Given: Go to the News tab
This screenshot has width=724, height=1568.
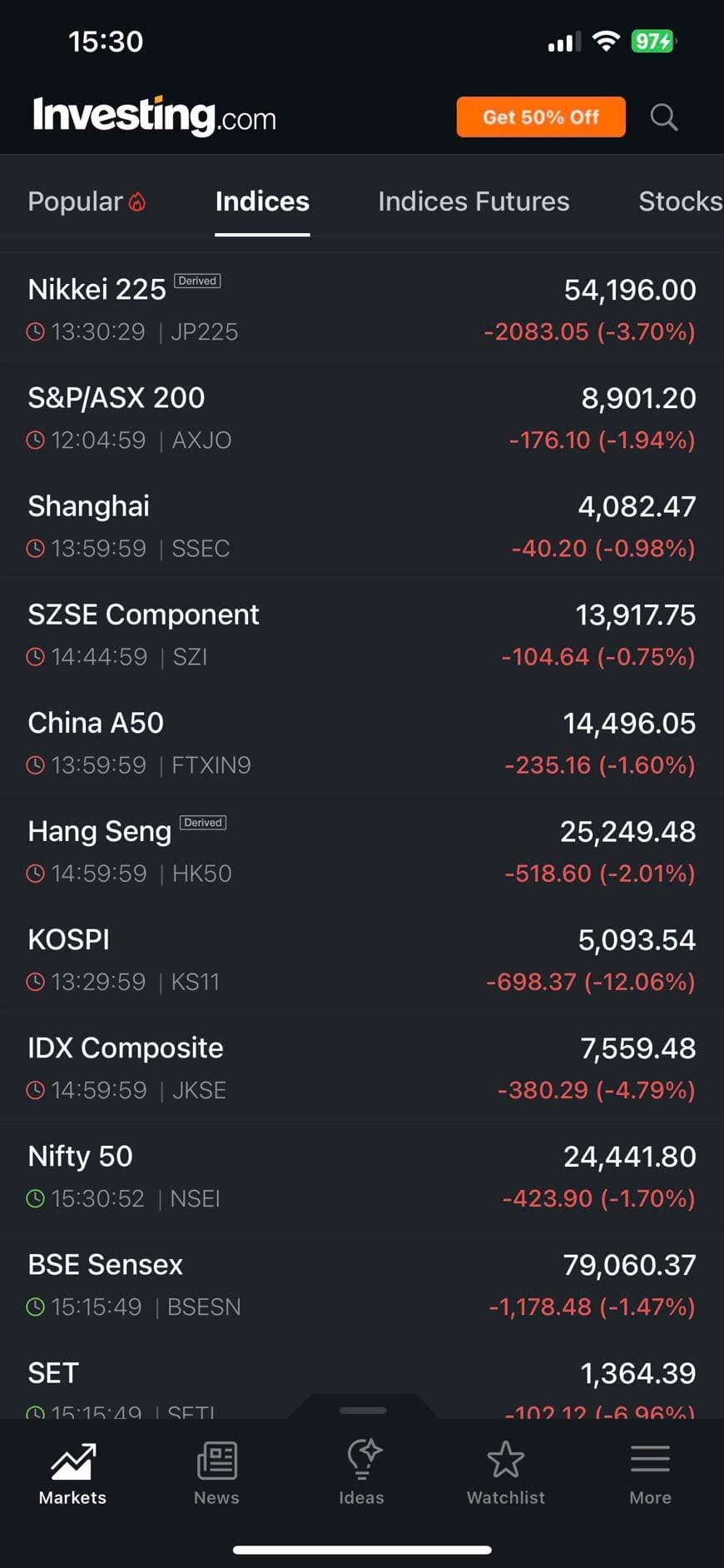Looking at the screenshot, I should click(216, 1474).
